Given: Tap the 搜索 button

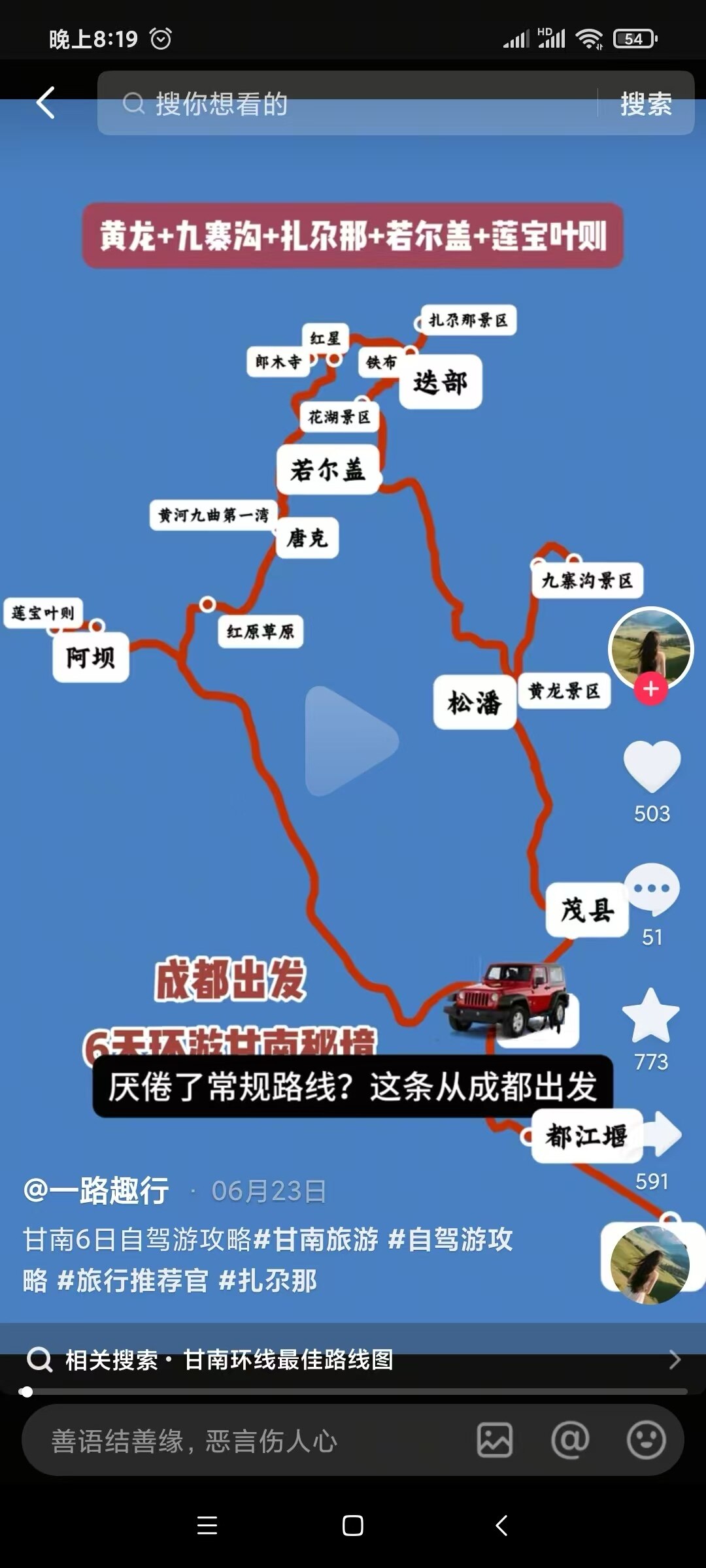Looking at the screenshot, I should [x=646, y=103].
